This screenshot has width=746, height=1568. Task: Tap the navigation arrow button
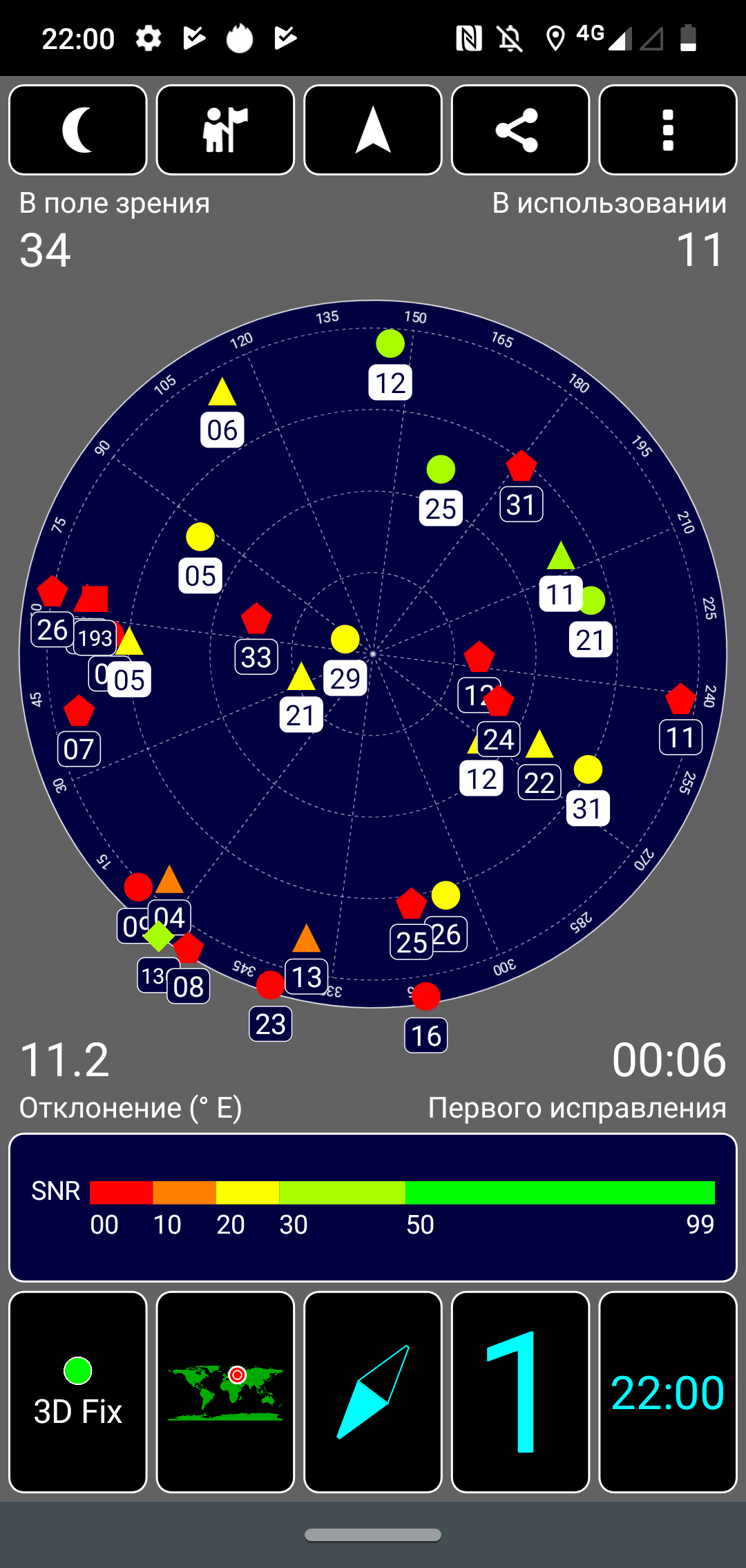pos(373,130)
